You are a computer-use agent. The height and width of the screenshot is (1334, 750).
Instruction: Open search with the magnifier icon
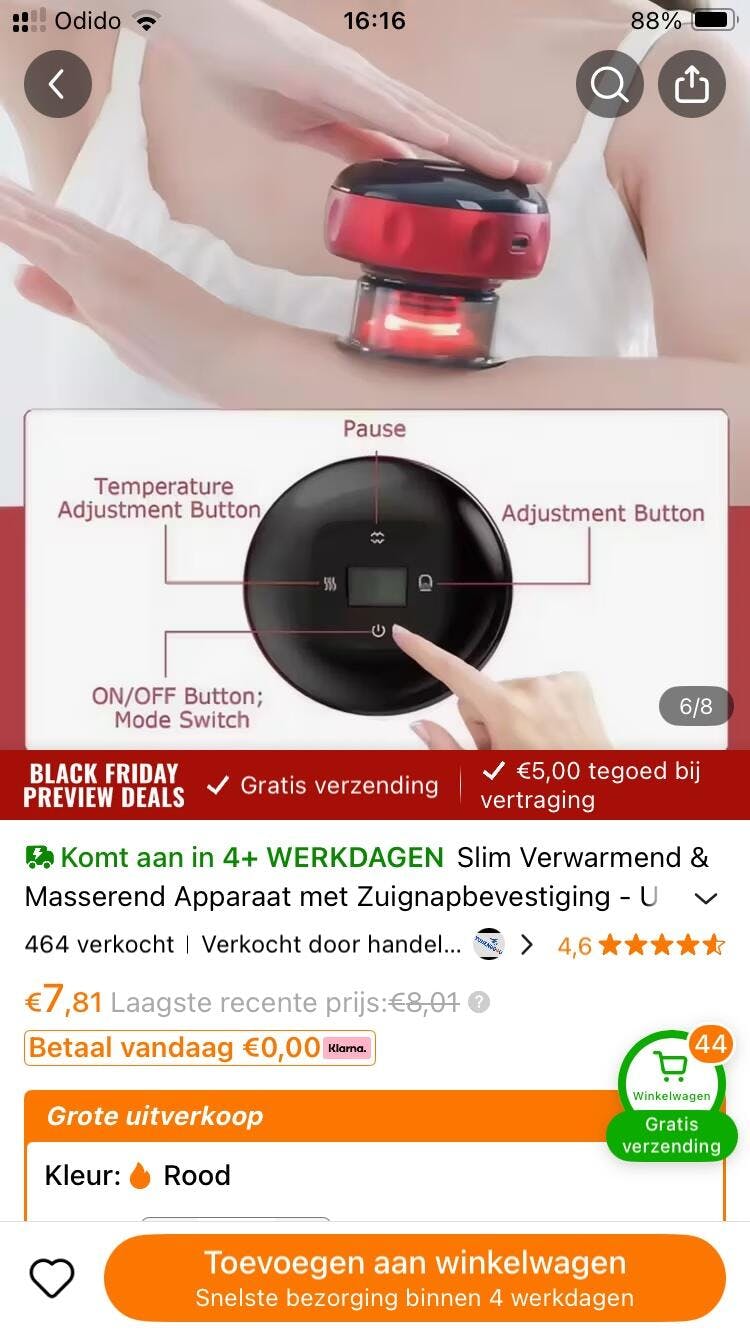(609, 85)
